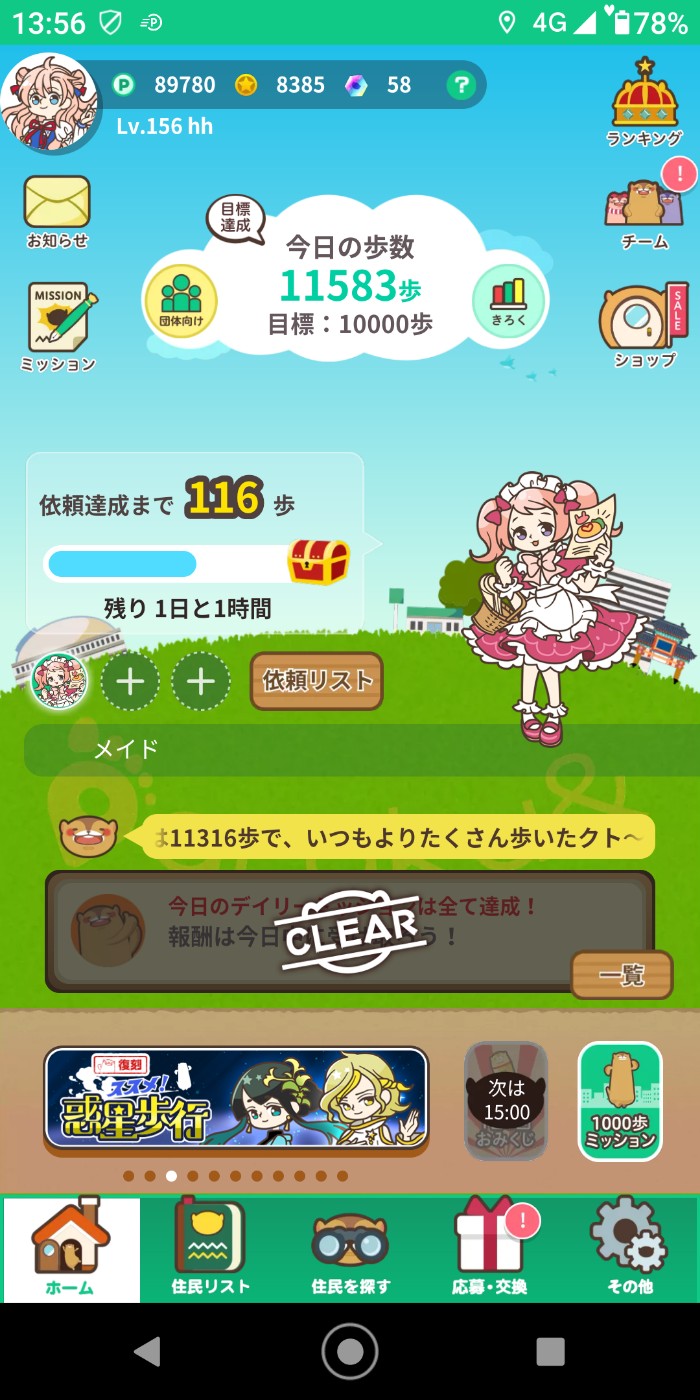700x1400 pixels.
Task: Go back with the system back button
Action: point(148,1351)
